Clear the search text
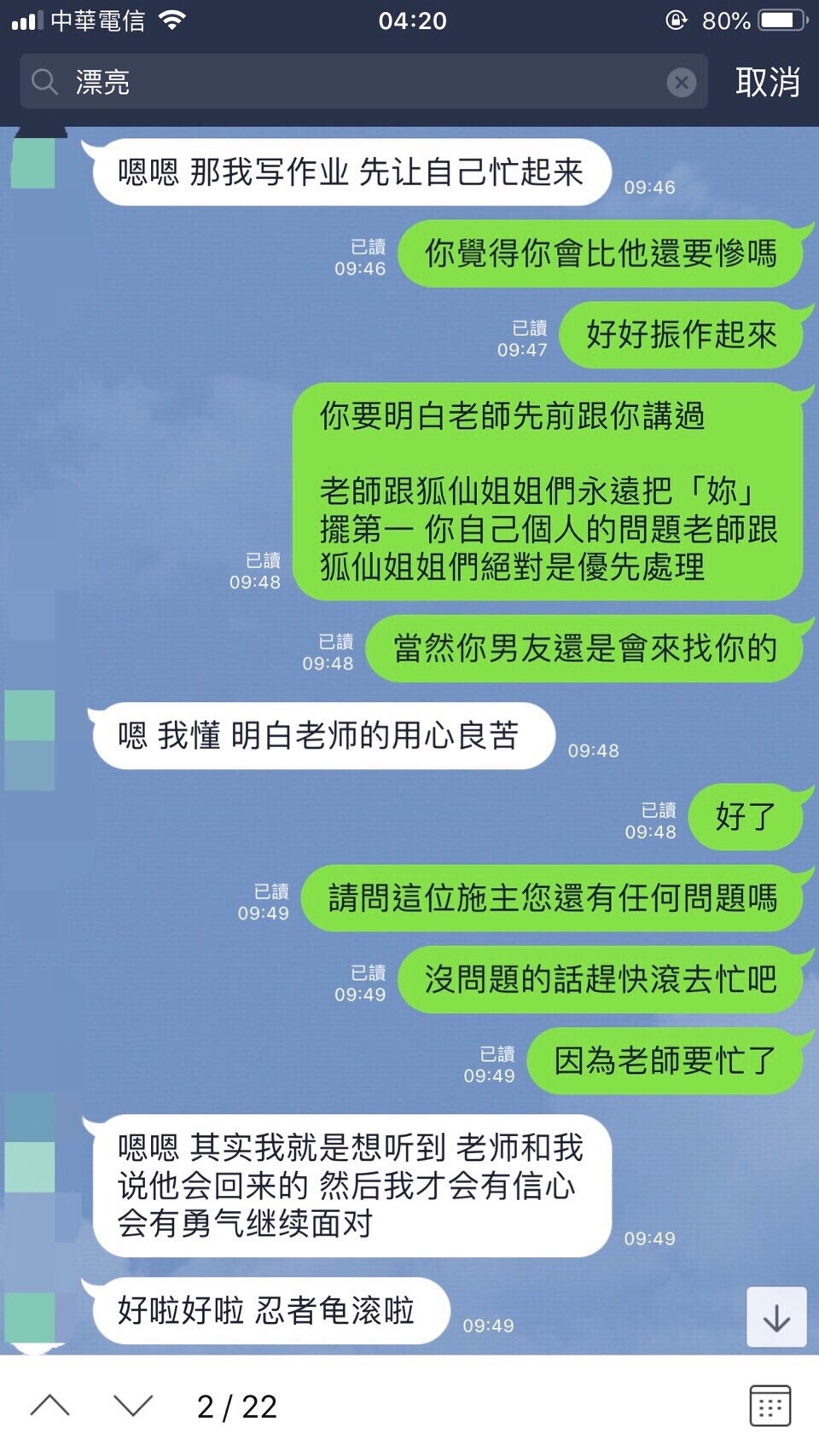819x1456 pixels. click(681, 82)
